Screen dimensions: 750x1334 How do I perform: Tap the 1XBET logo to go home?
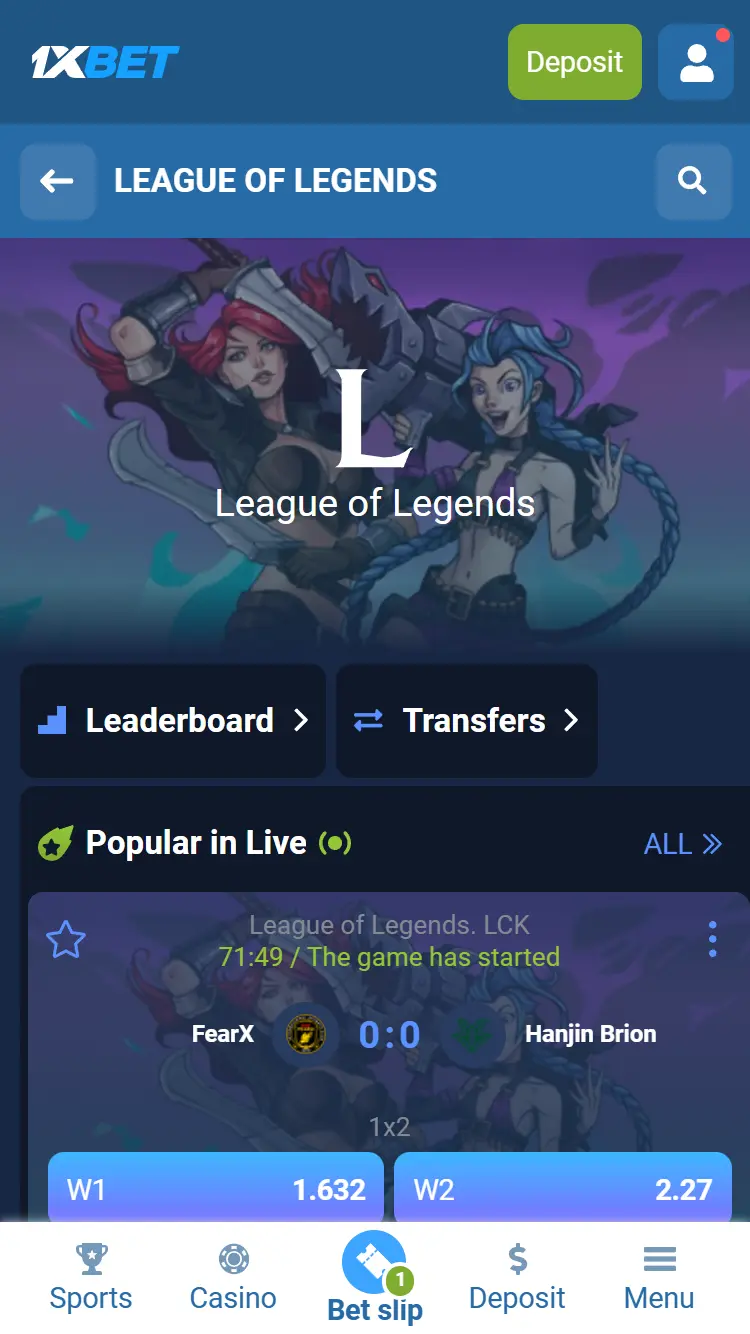[105, 63]
